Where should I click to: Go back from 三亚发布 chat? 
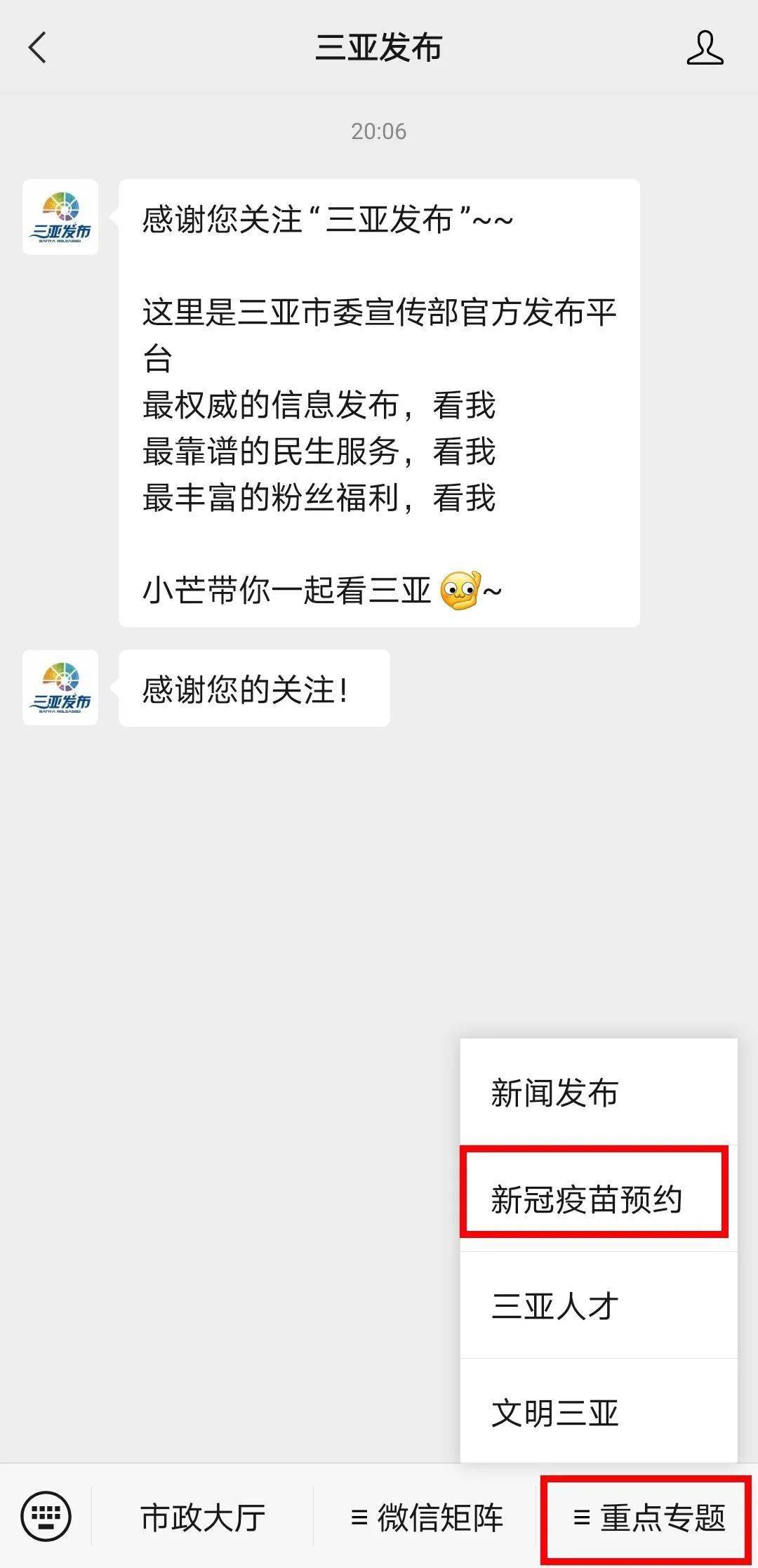[x=38, y=48]
